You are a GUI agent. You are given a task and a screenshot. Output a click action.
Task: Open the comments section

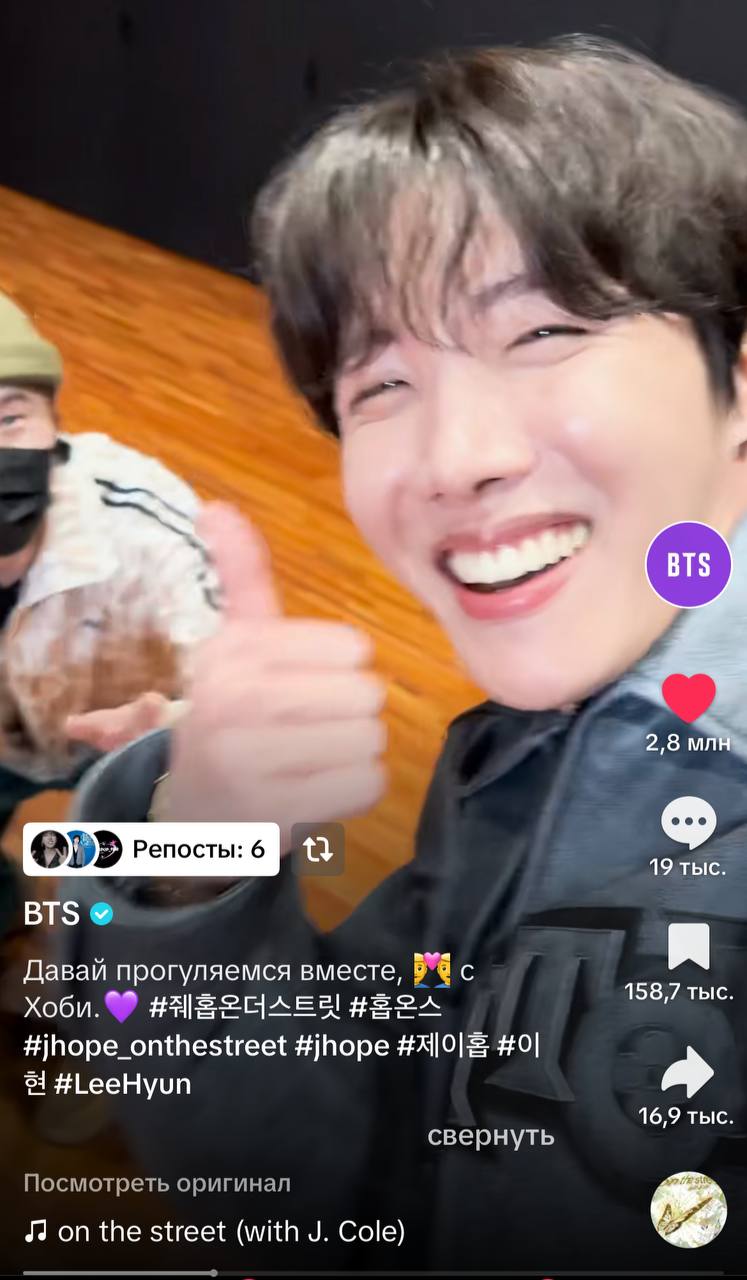click(x=688, y=823)
